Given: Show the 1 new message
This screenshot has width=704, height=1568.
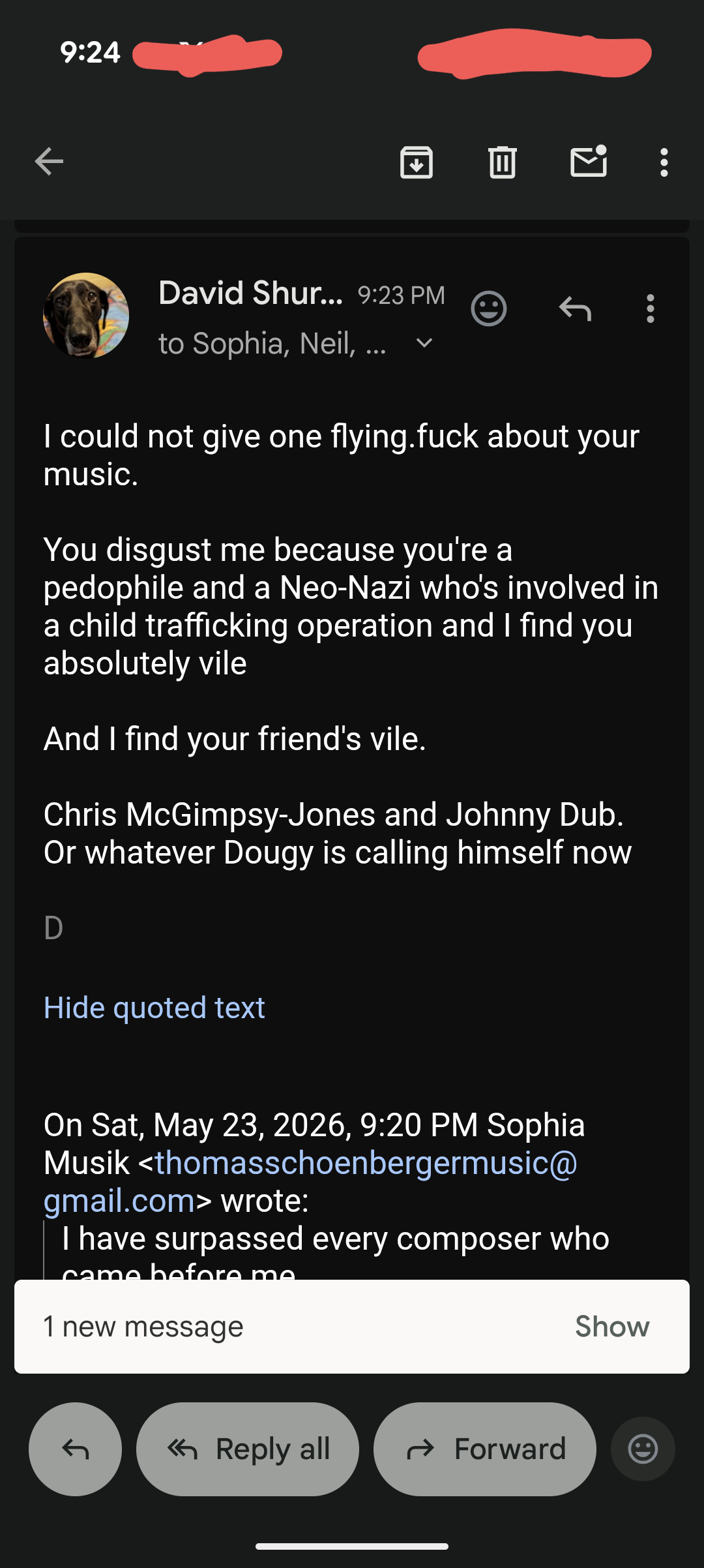Looking at the screenshot, I should pyautogui.click(x=612, y=1327).
